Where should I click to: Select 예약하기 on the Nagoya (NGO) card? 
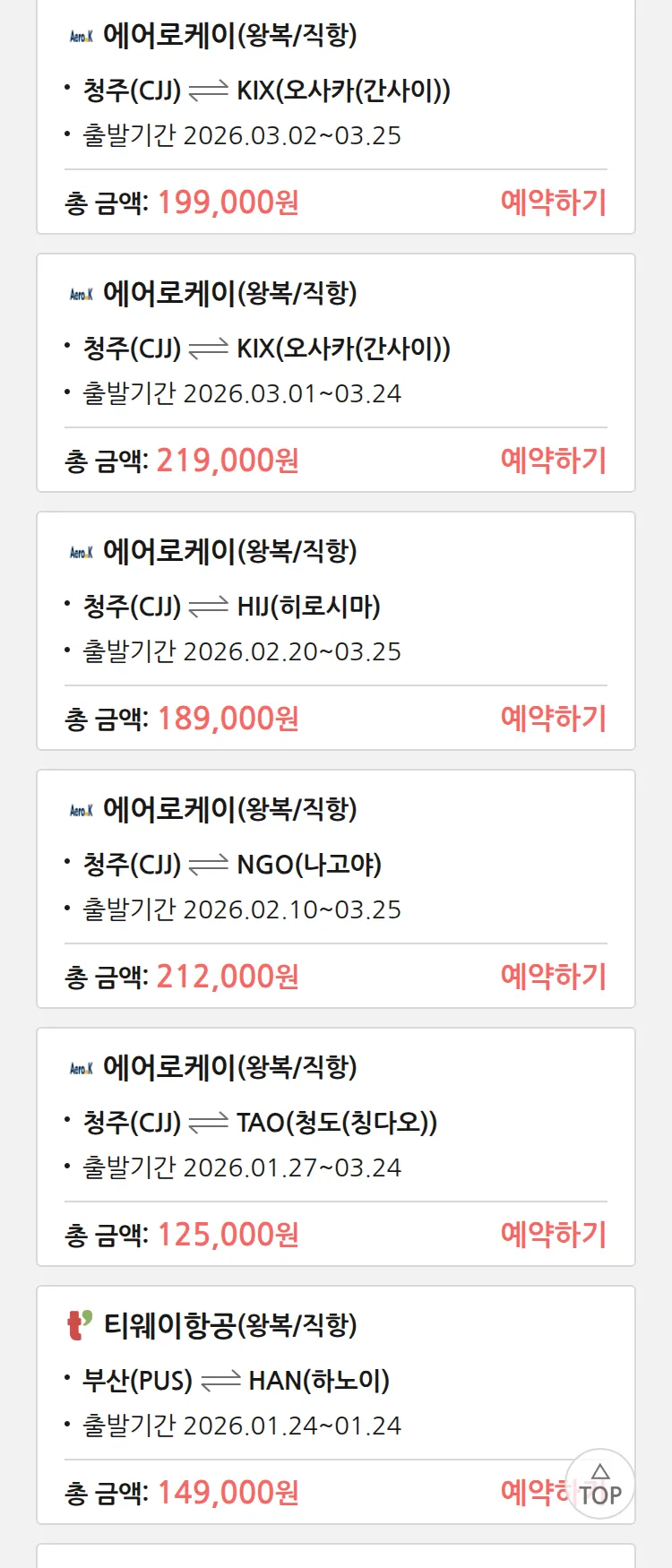[x=553, y=977]
